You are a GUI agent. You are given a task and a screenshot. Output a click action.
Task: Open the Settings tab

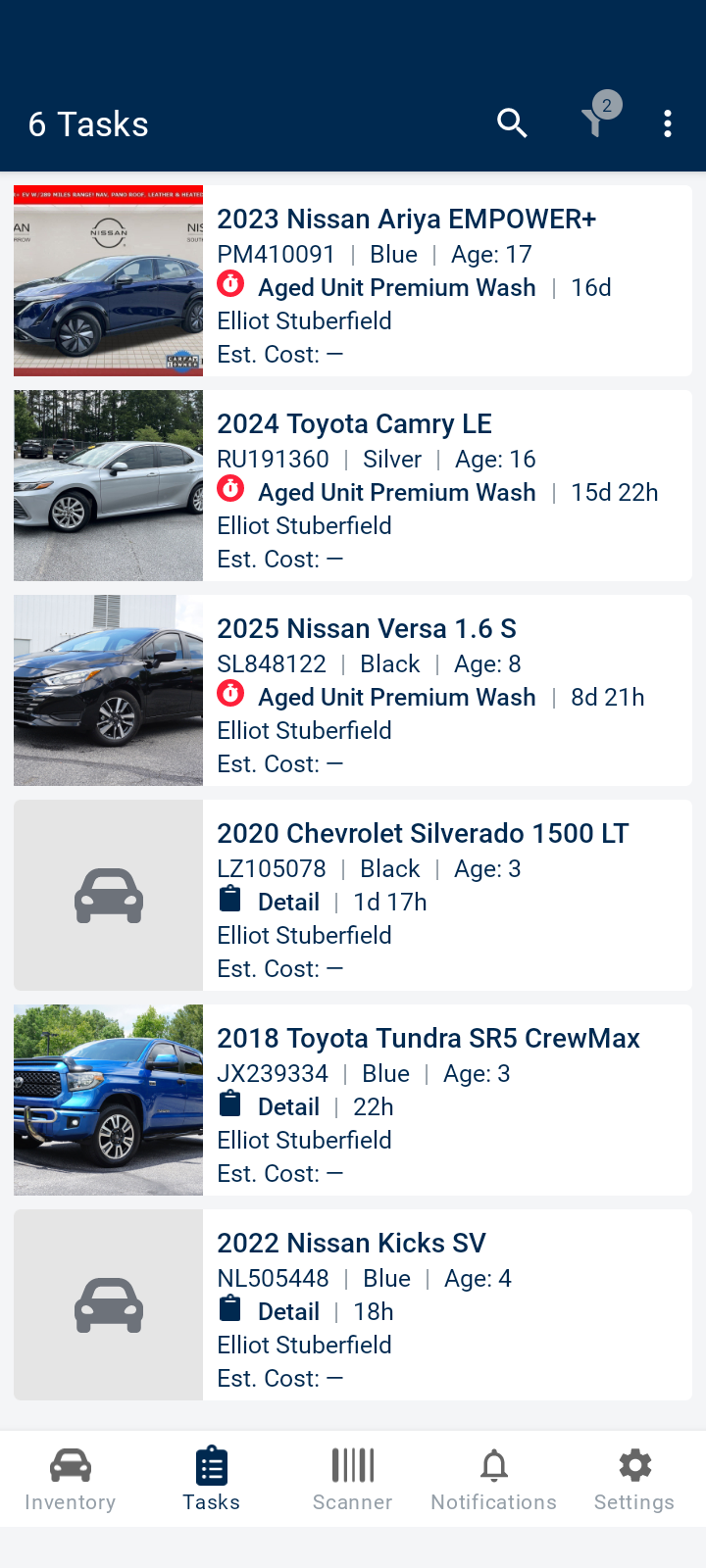point(634,1480)
